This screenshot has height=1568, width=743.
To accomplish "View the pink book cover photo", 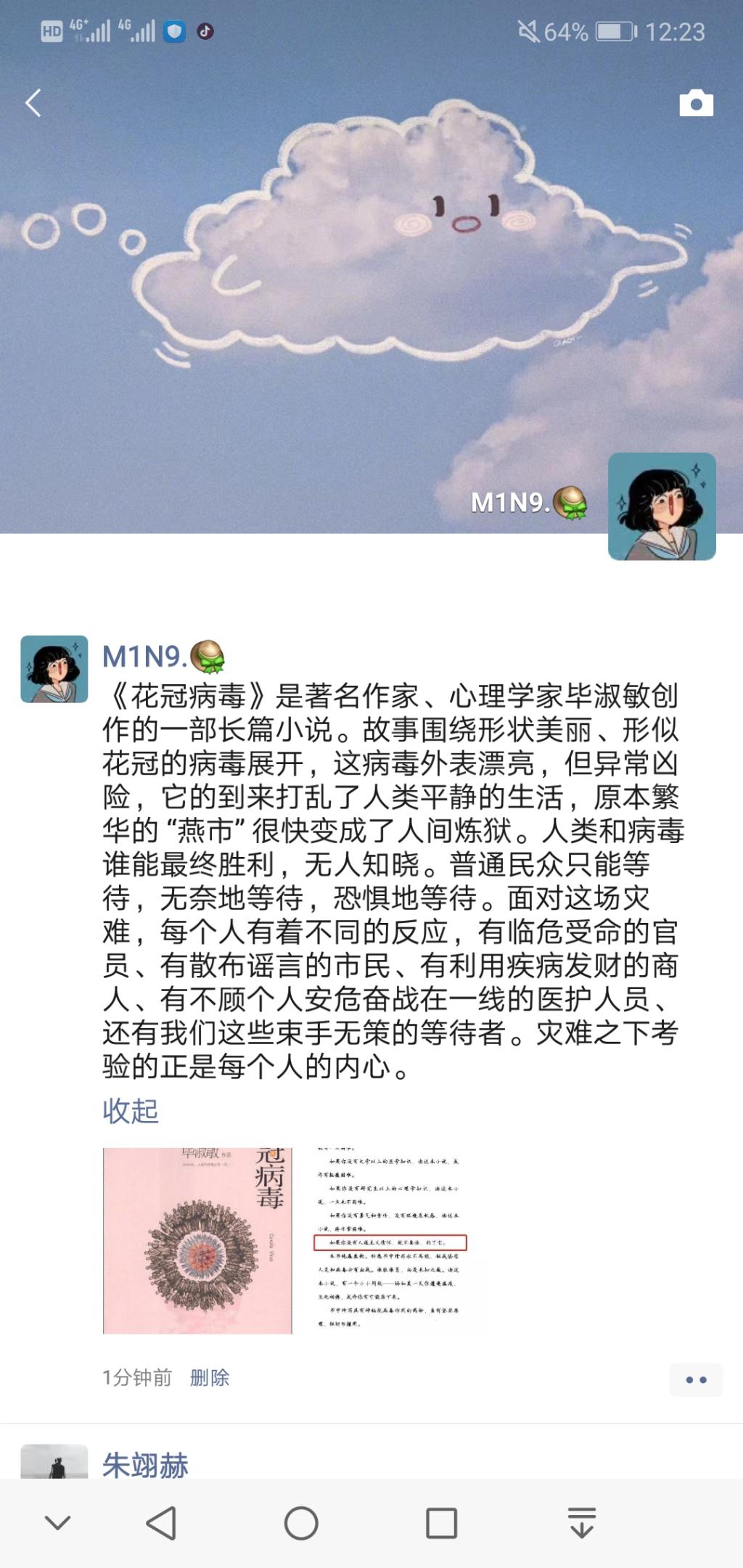I will (x=197, y=1241).
